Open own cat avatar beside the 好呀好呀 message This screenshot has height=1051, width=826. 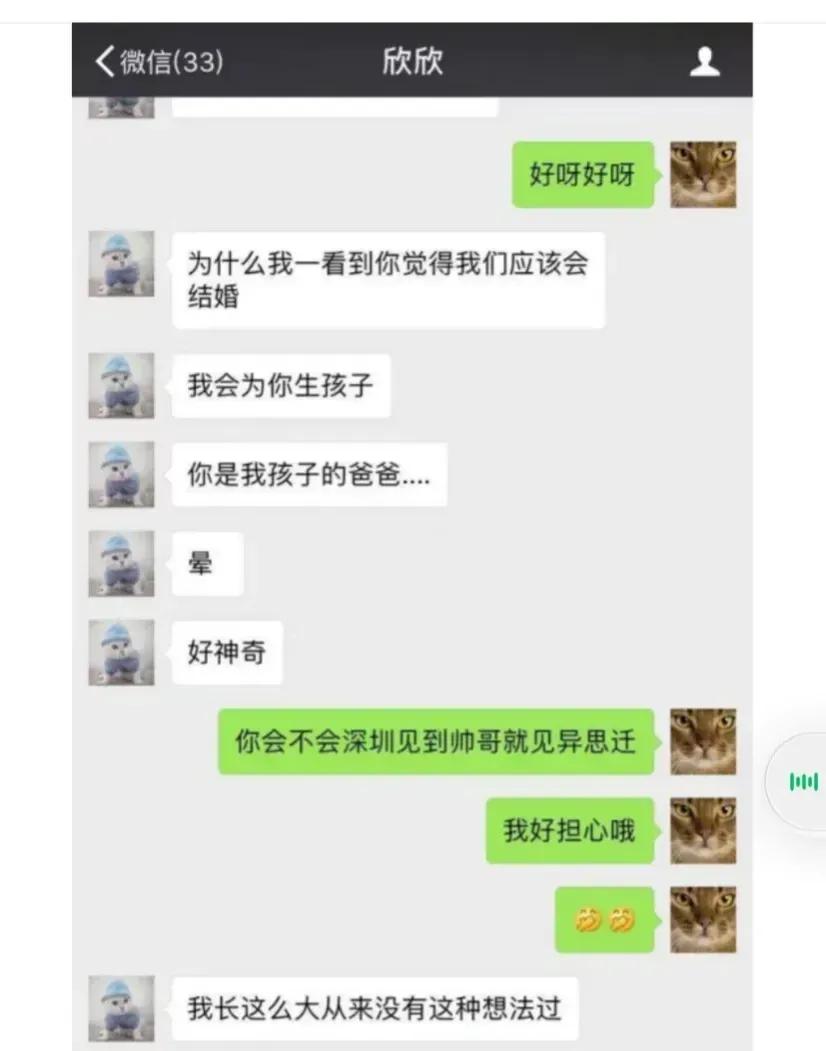coord(702,175)
